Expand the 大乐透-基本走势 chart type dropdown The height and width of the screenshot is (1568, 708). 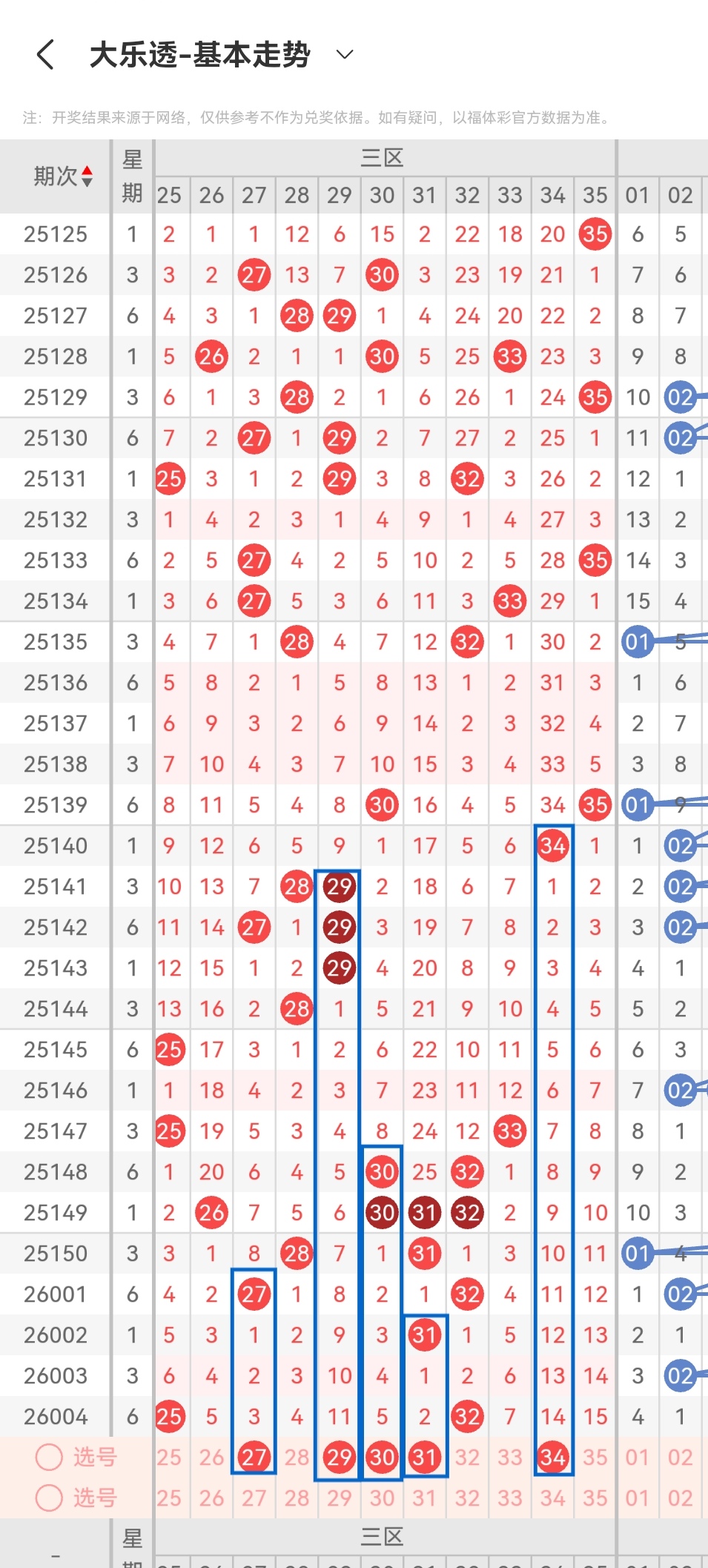point(344,54)
